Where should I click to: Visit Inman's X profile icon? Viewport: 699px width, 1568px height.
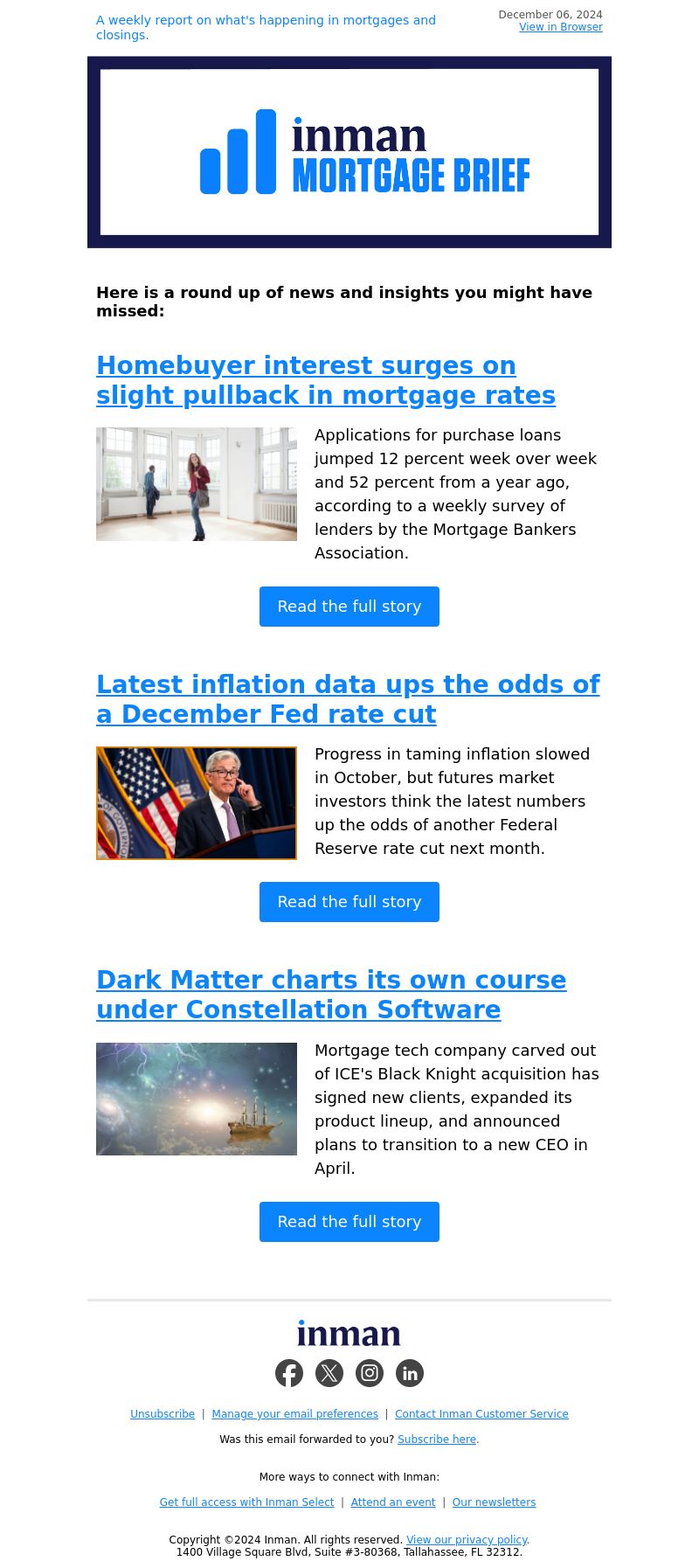click(x=329, y=1373)
